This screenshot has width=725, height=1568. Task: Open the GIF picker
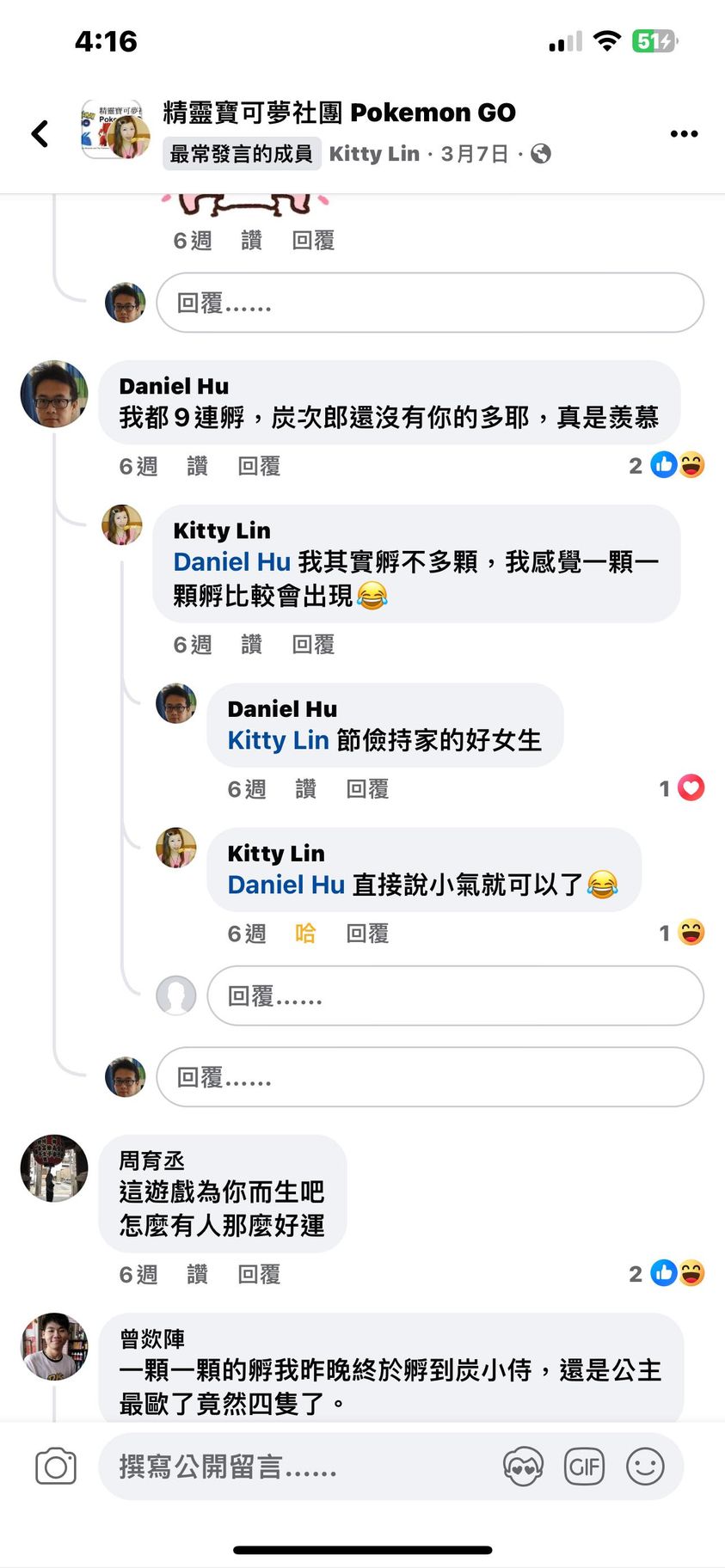[x=584, y=1467]
